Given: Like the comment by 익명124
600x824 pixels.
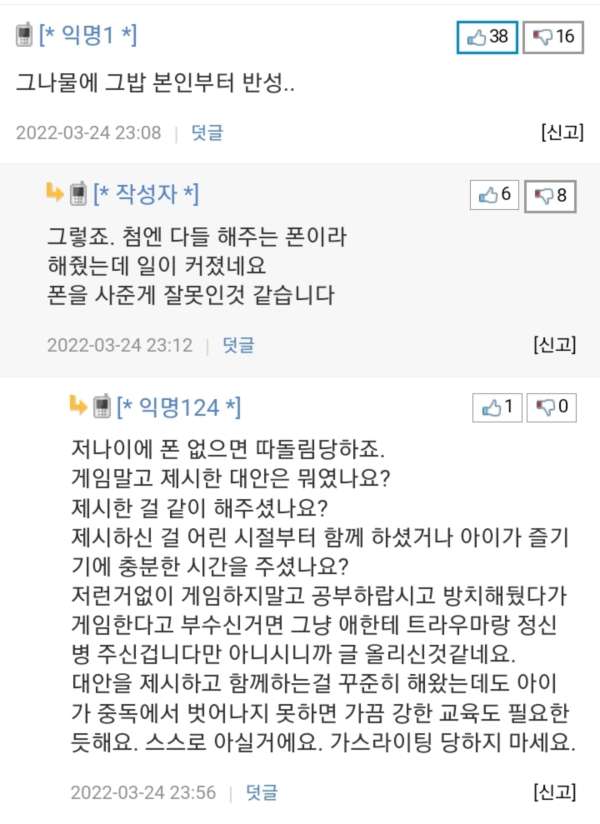Looking at the screenshot, I should (x=497, y=407).
